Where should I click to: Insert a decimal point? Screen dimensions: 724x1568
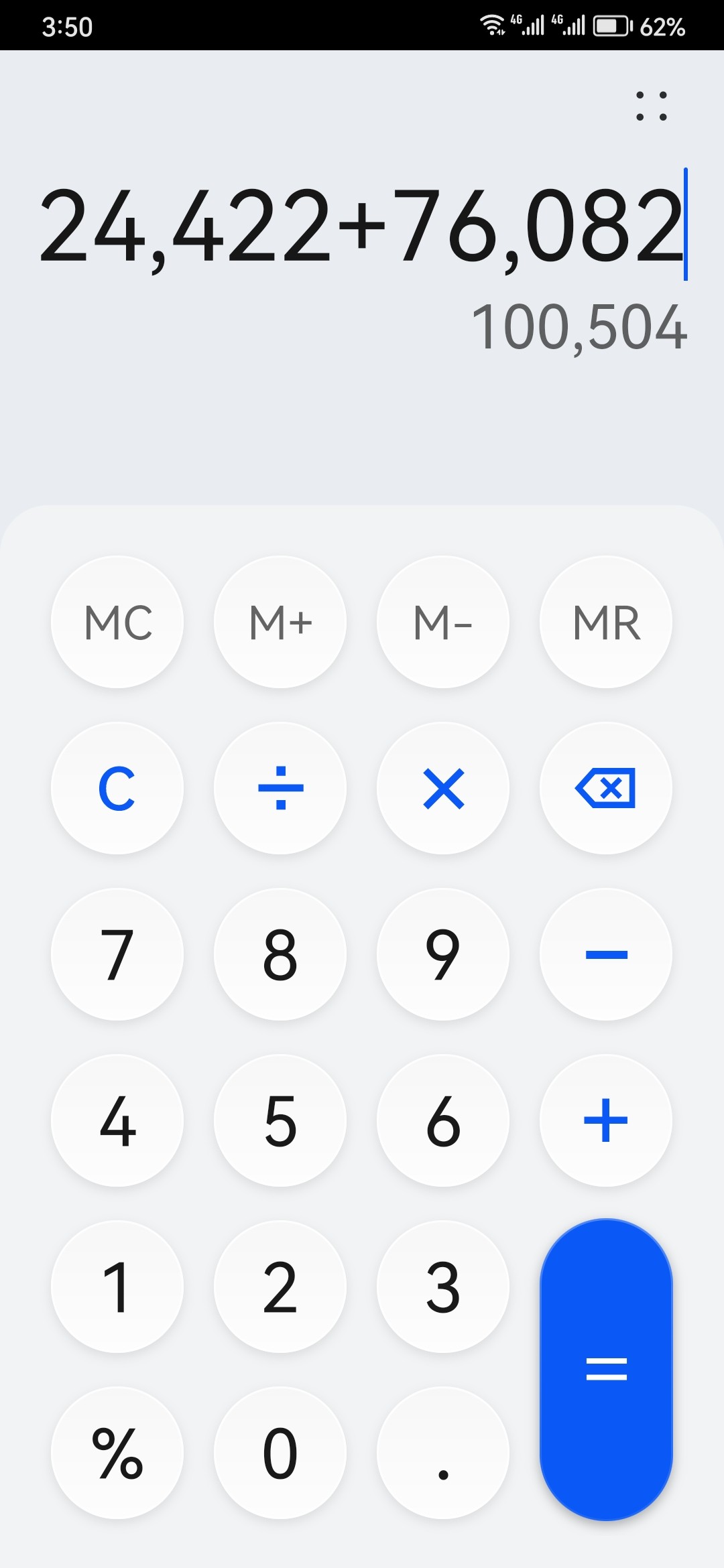point(443,1453)
